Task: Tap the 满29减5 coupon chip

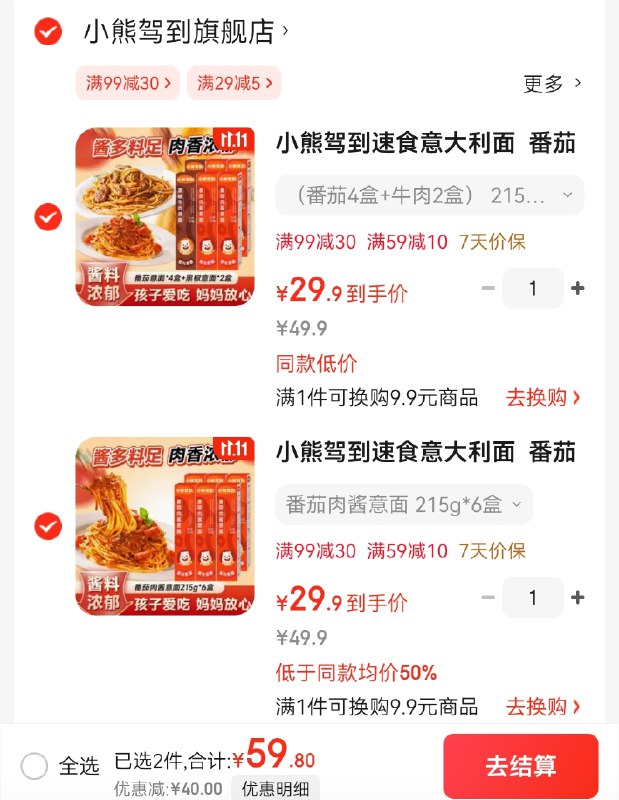Action: [234, 83]
